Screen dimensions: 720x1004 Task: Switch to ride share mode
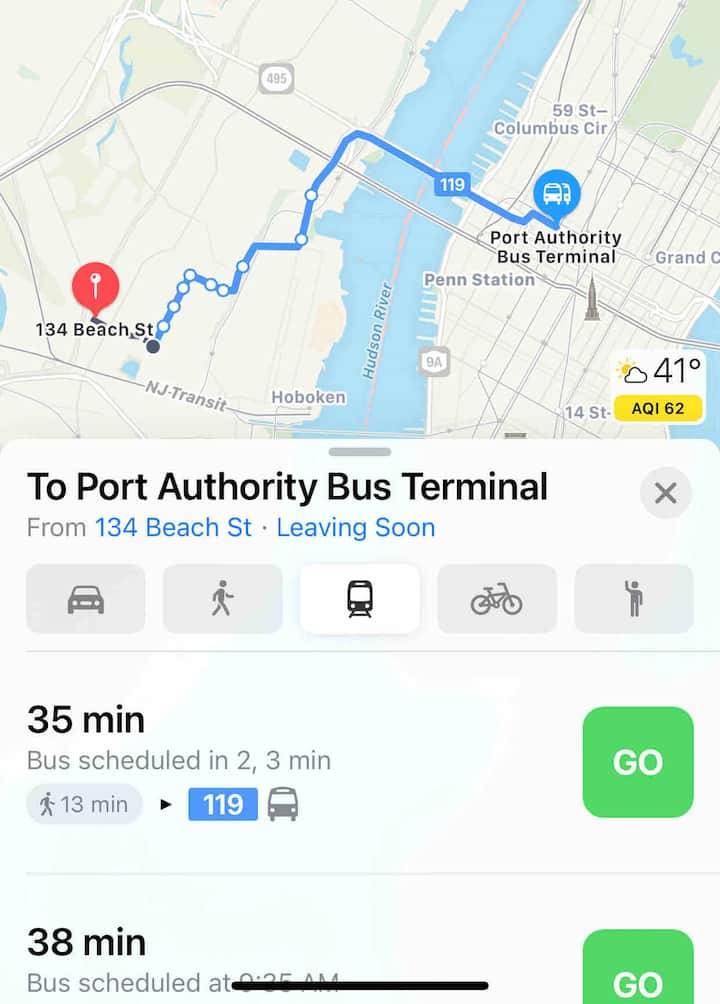click(633, 599)
